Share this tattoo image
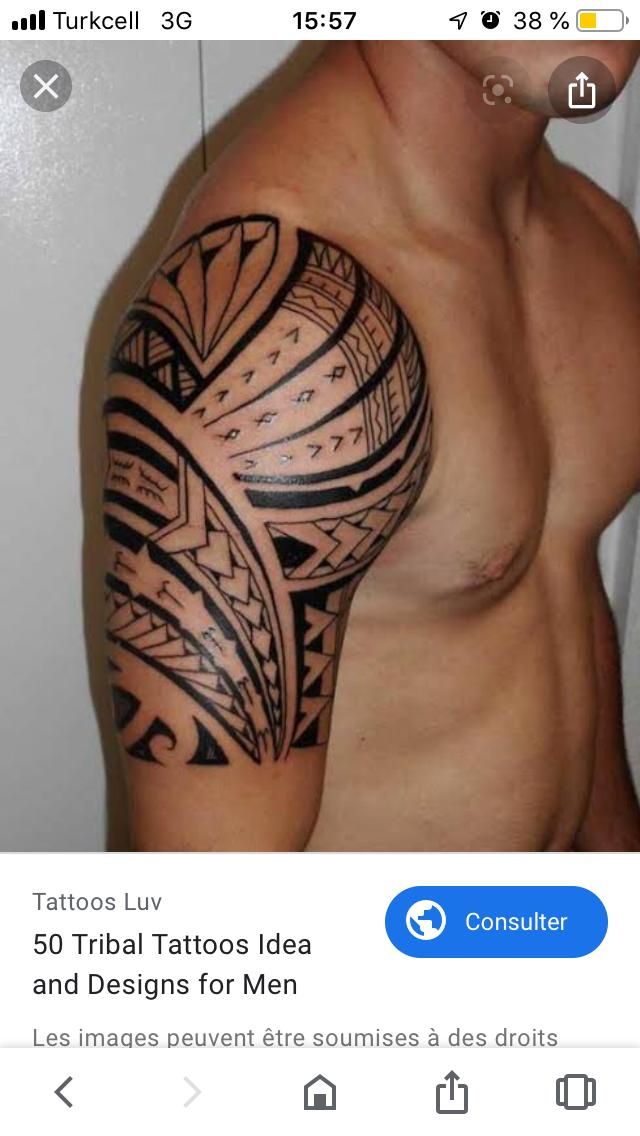 (x=581, y=91)
